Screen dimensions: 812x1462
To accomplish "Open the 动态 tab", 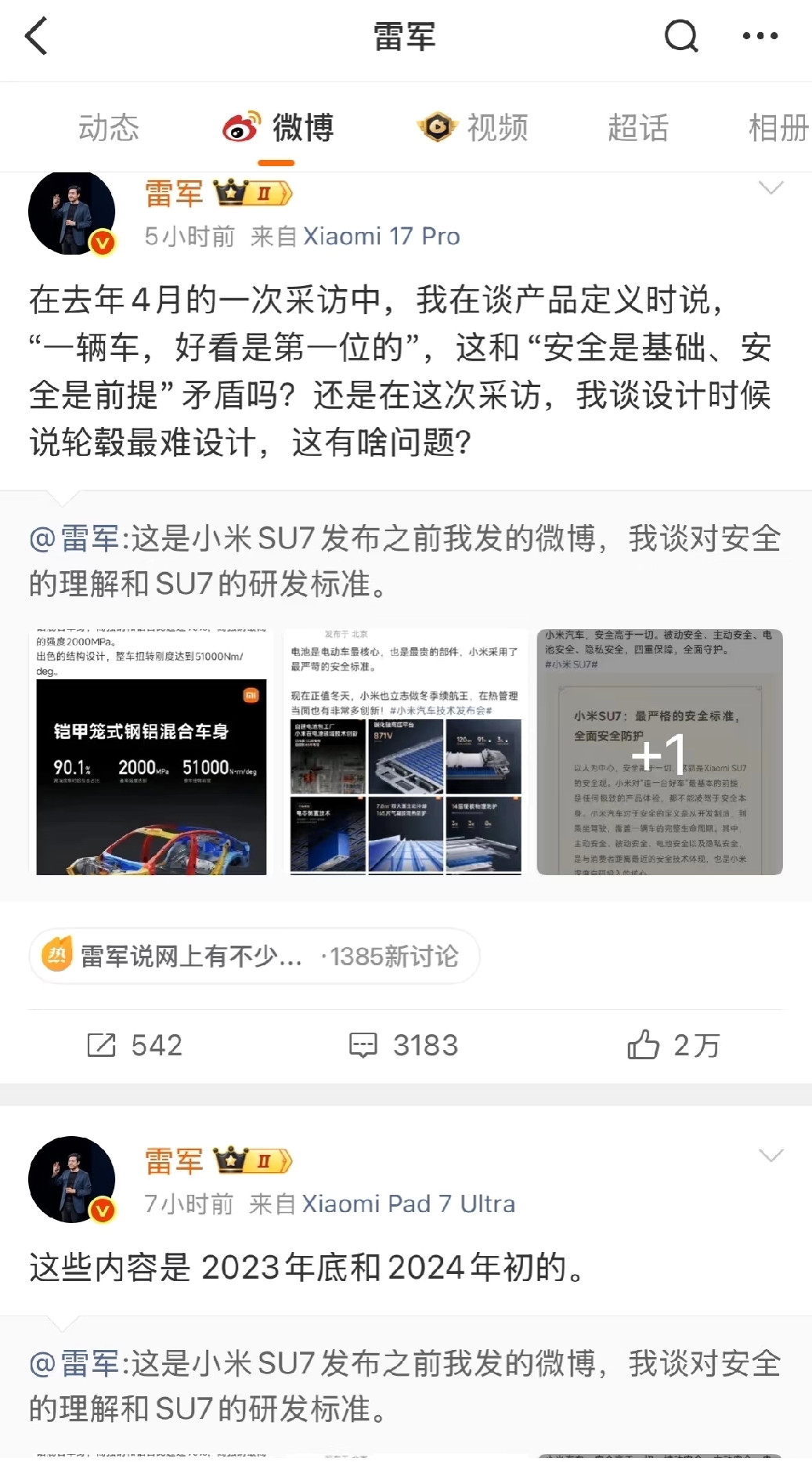I will pyautogui.click(x=108, y=128).
